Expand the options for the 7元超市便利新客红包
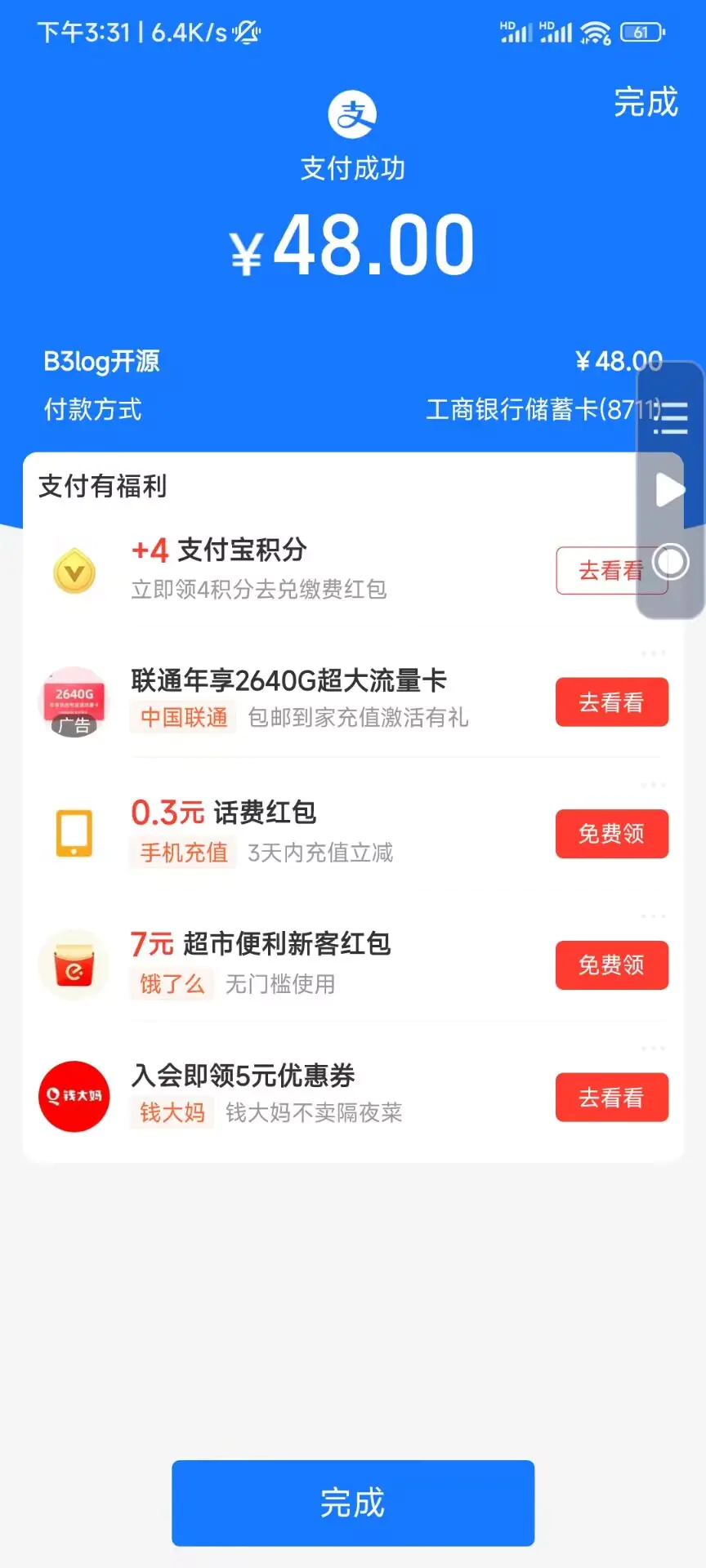Viewport: 706px width, 1568px height. click(652, 916)
